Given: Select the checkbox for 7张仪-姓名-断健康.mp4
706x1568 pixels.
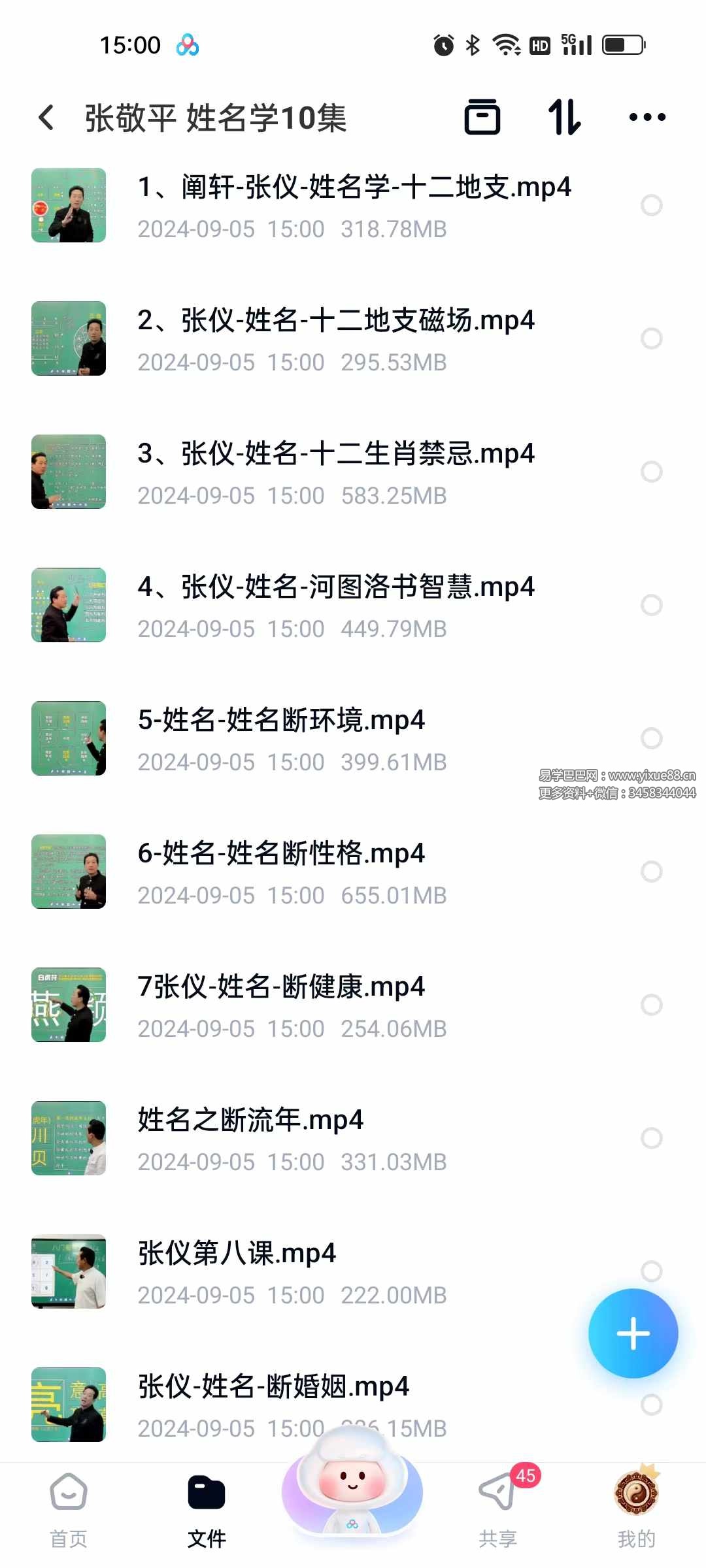Looking at the screenshot, I should click(x=650, y=1006).
